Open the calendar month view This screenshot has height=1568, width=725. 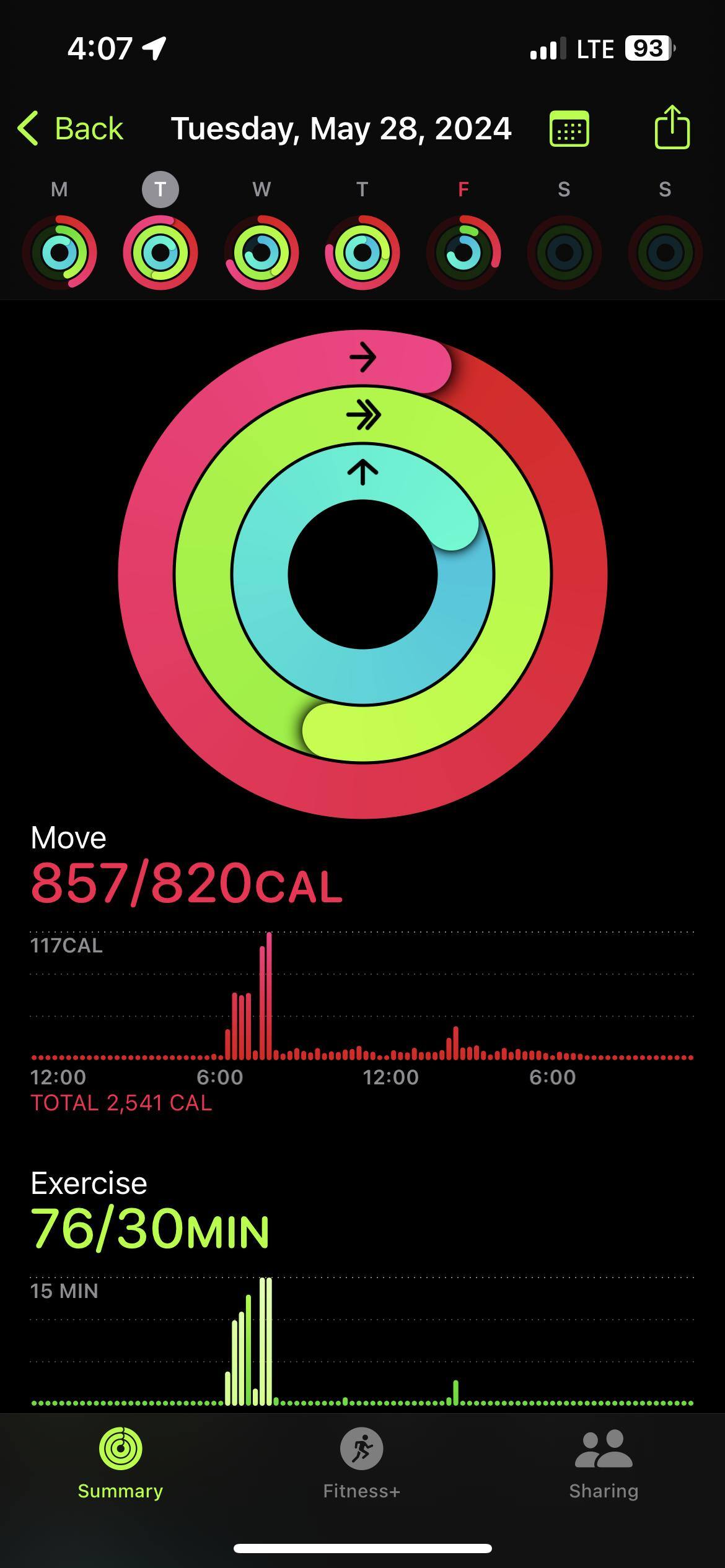(569, 129)
